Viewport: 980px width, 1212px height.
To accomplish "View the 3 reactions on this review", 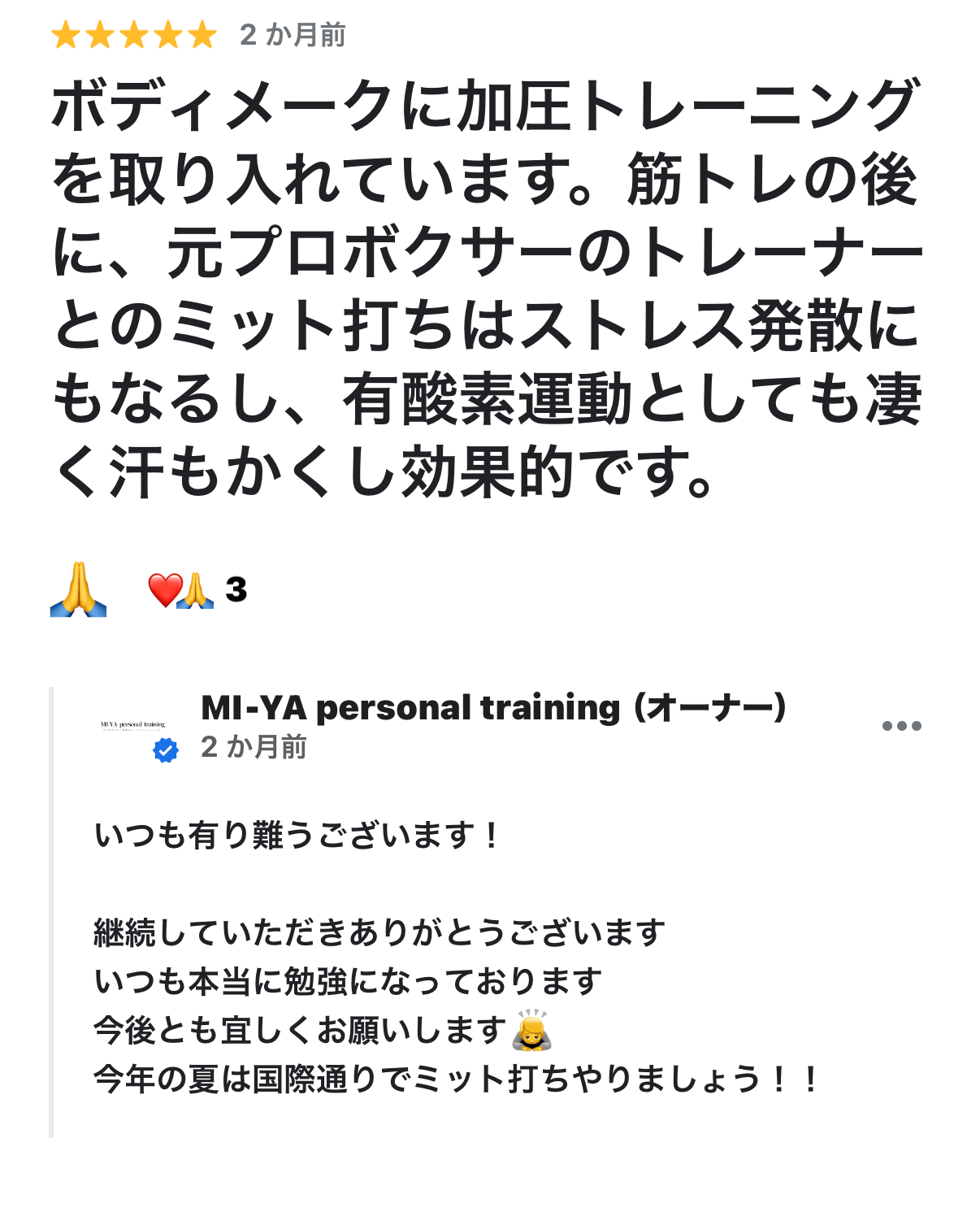I will pos(197,590).
